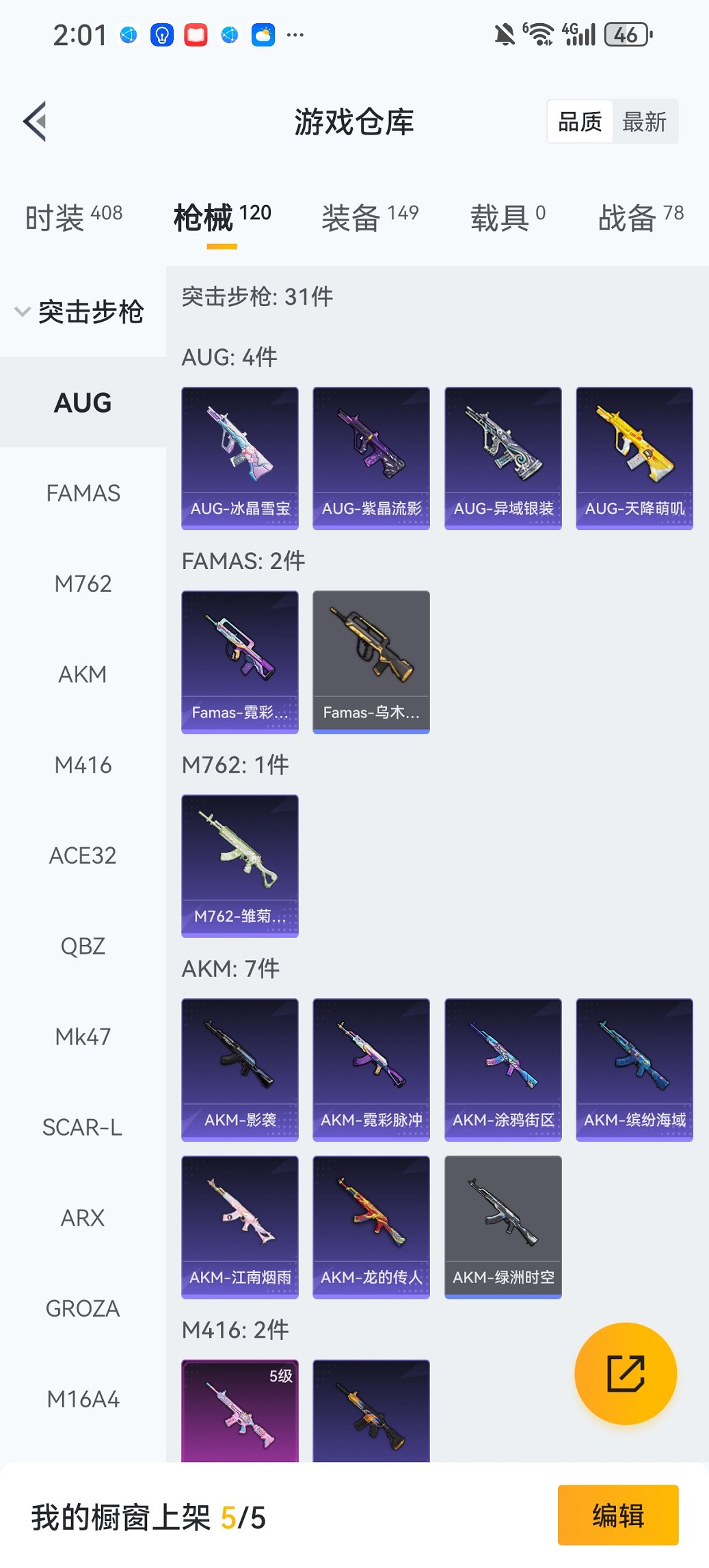View the AKM-绿洲时空 skin
Screen dimensions: 709x1568
[x=503, y=1226]
